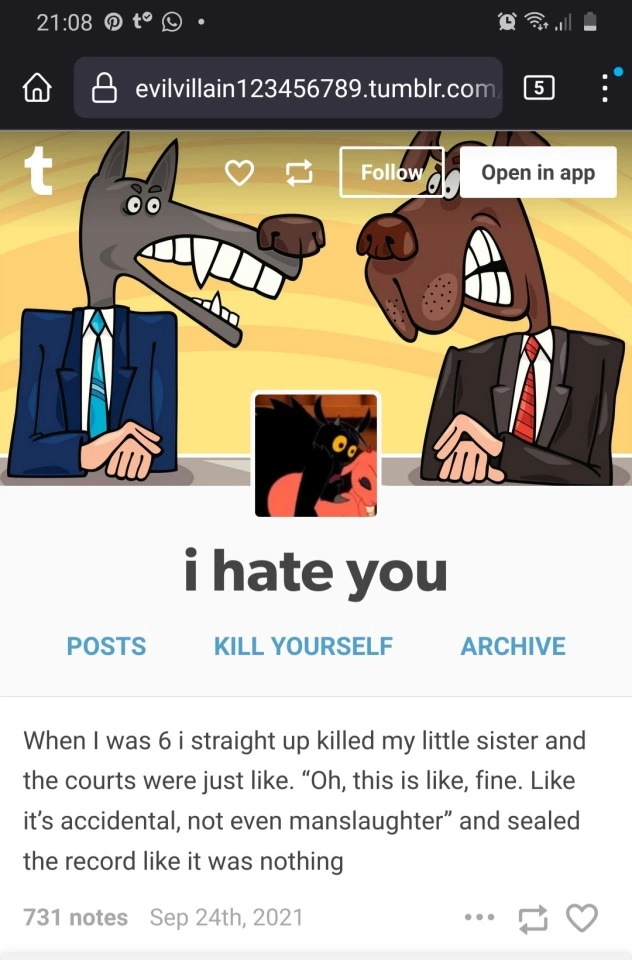This screenshot has width=632, height=960.
Task: View the 731 notes on the post
Action: (x=75, y=917)
